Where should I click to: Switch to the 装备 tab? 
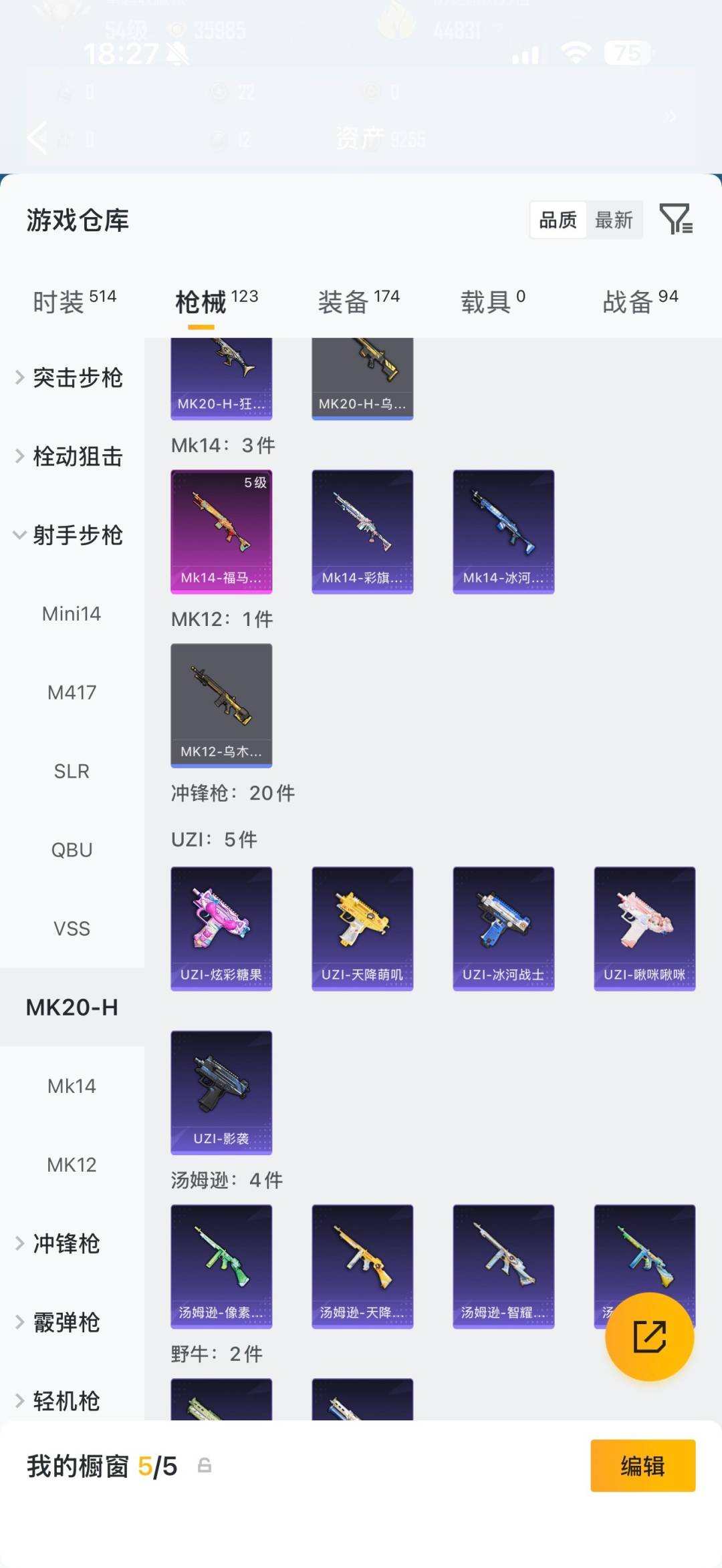358,301
